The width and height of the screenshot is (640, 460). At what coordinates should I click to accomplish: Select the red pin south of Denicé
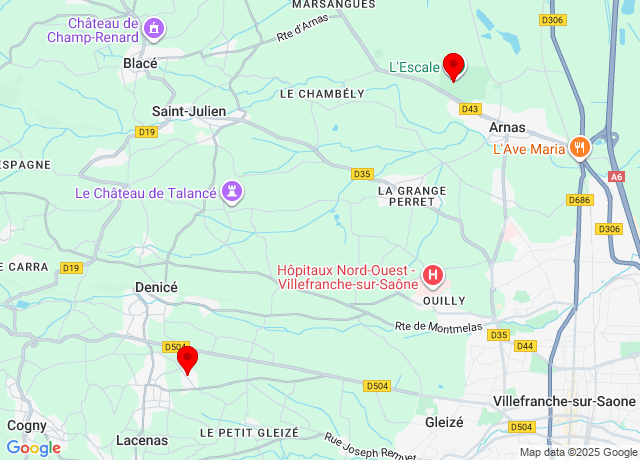point(187,359)
